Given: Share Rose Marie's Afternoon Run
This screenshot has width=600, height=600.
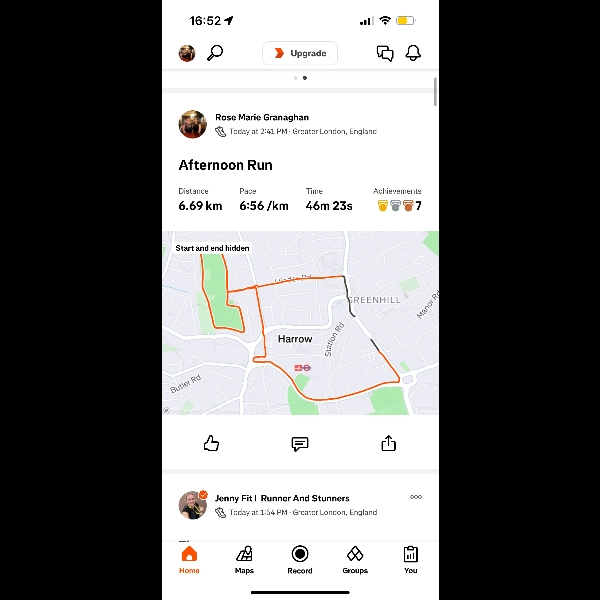Looking at the screenshot, I should 389,443.
